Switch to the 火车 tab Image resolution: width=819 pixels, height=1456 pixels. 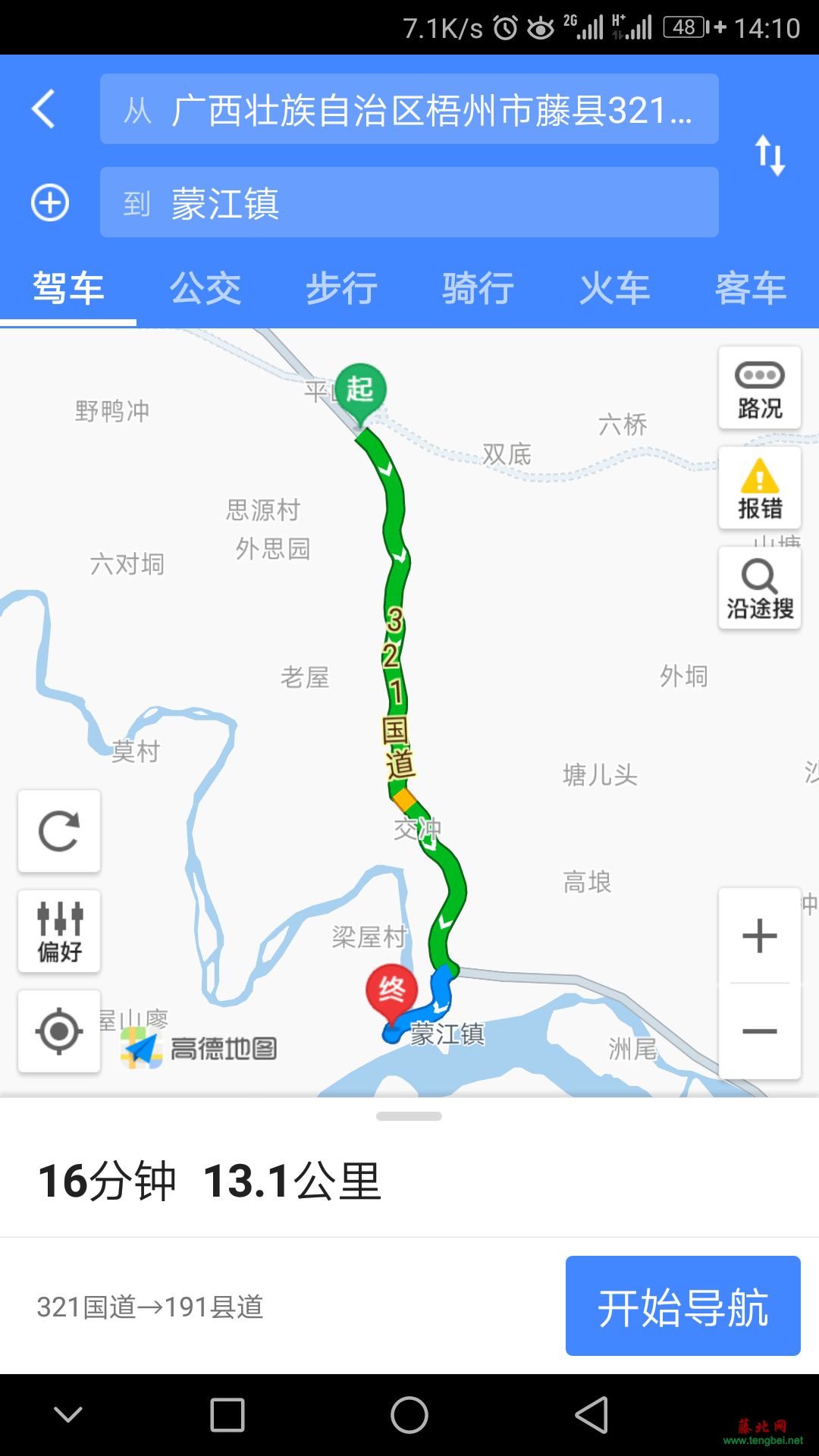point(614,288)
